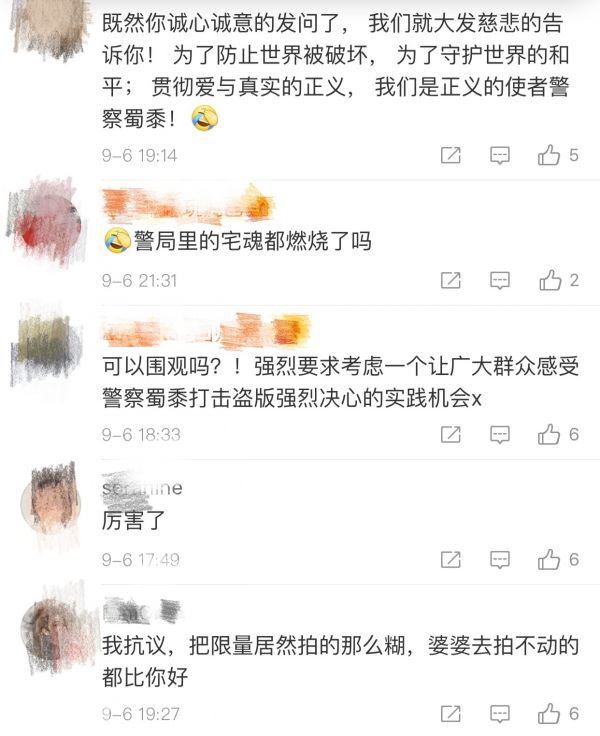Open avatar of the 我抗议 commenter

point(51,630)
